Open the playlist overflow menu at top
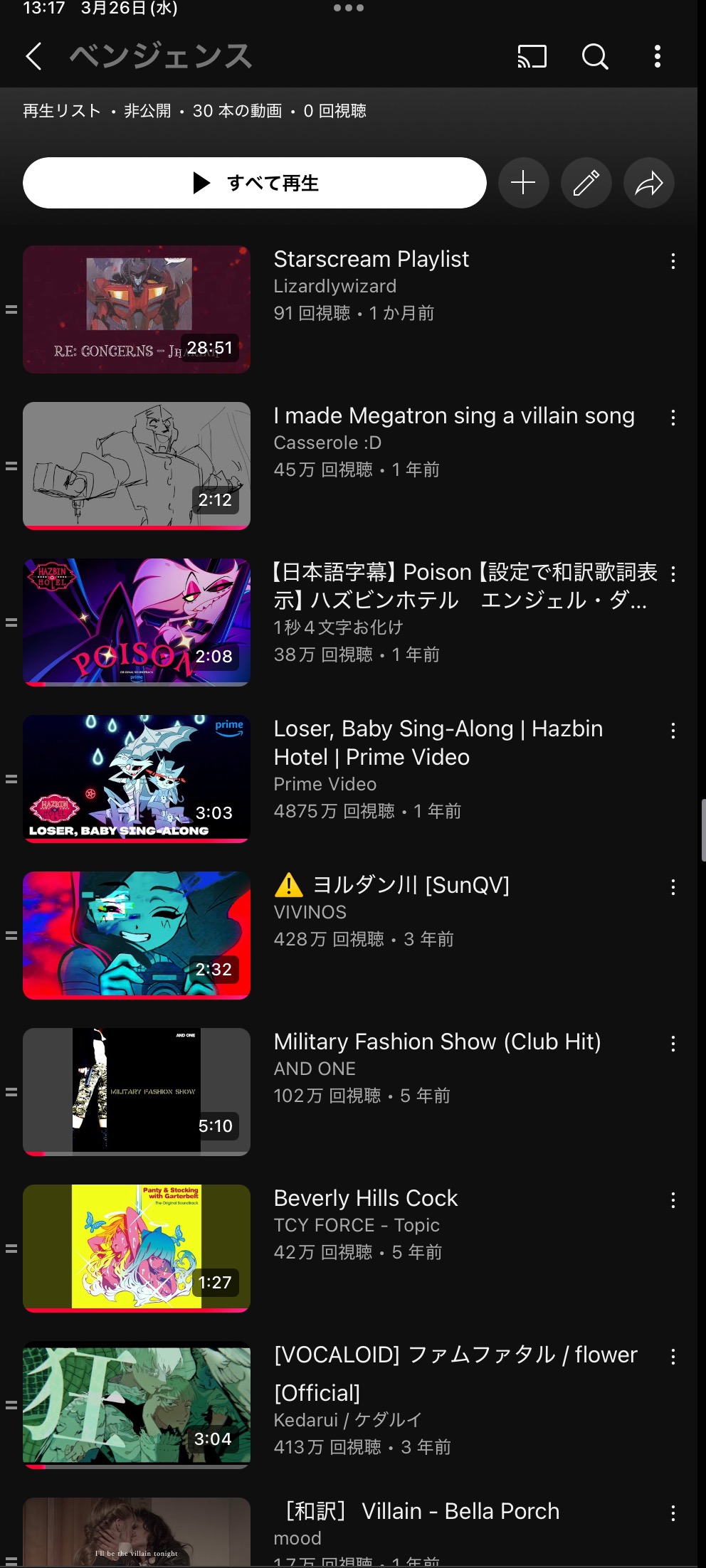This screenshot has height=1568, width=706. coord(657,56)
